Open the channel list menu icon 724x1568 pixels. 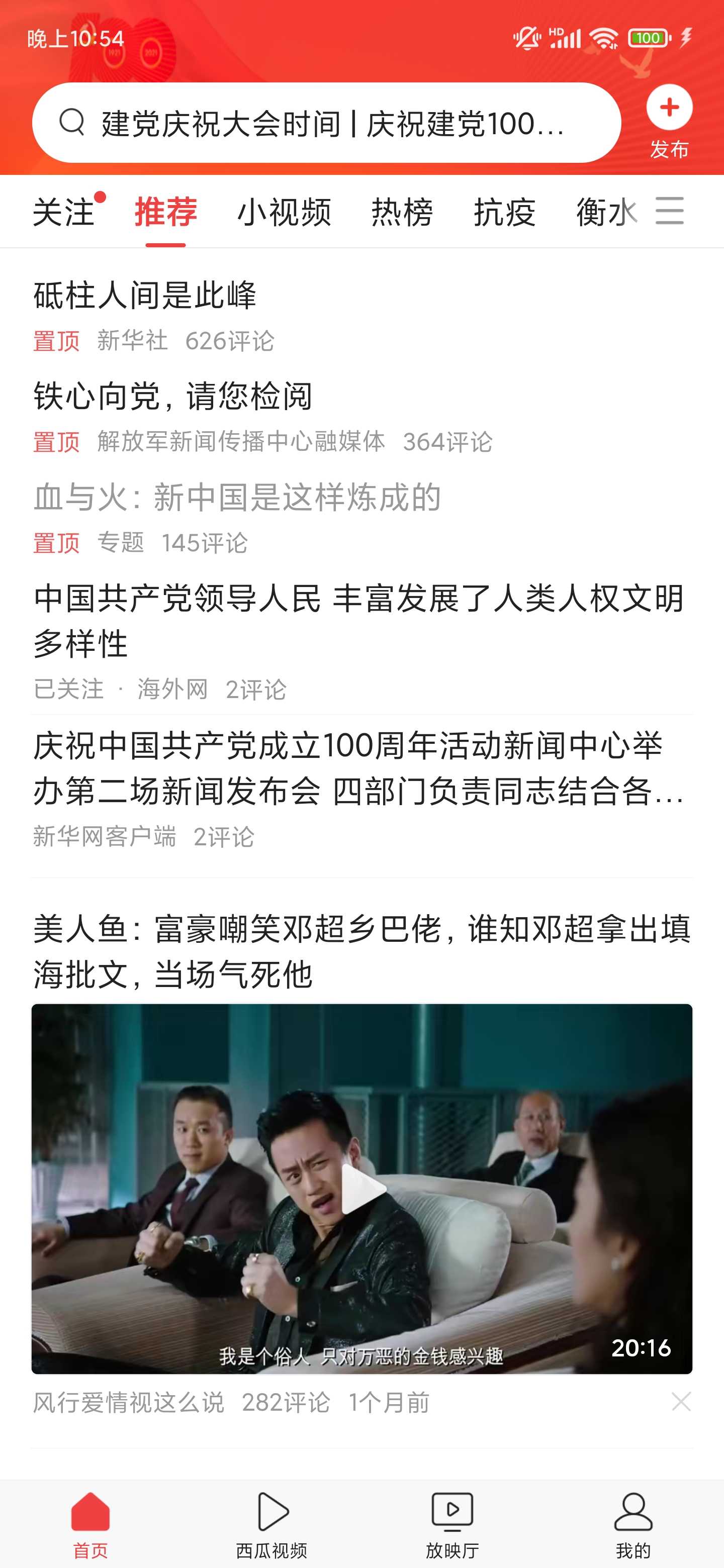[670, 211]
